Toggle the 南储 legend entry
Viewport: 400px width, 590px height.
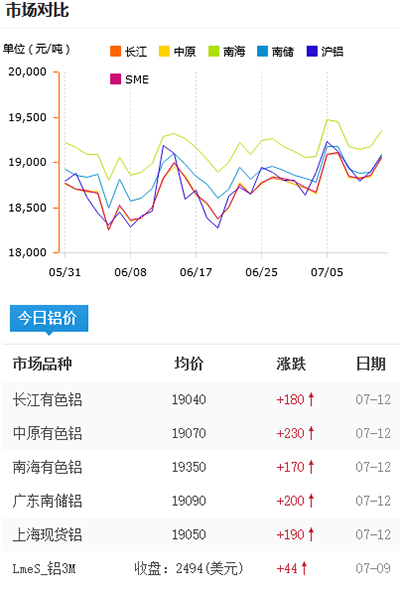tap(275, 51)
